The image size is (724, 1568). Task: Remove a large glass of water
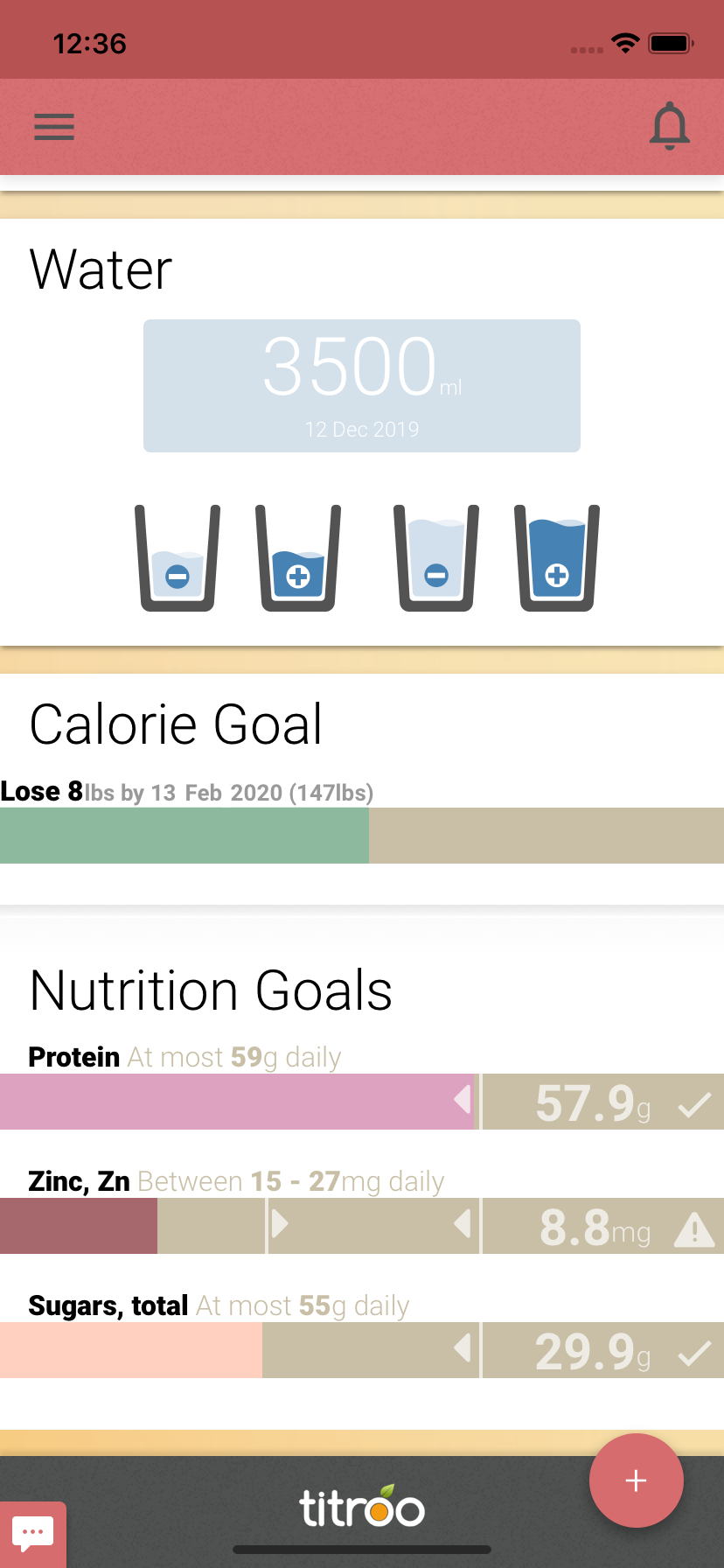tap(436, 559)
